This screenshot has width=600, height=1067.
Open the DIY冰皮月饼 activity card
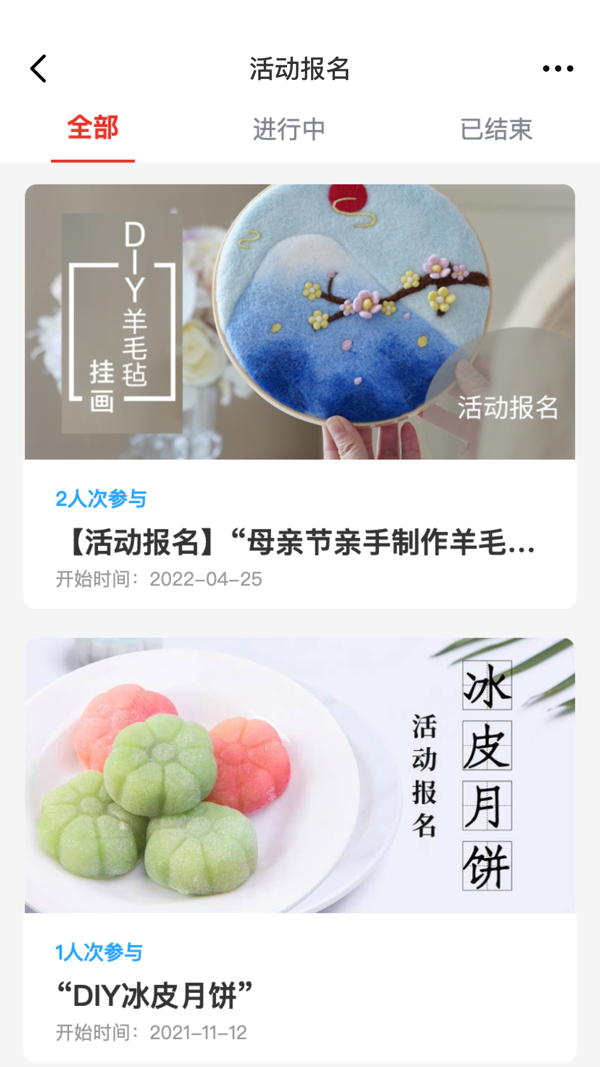click(300, 849)
